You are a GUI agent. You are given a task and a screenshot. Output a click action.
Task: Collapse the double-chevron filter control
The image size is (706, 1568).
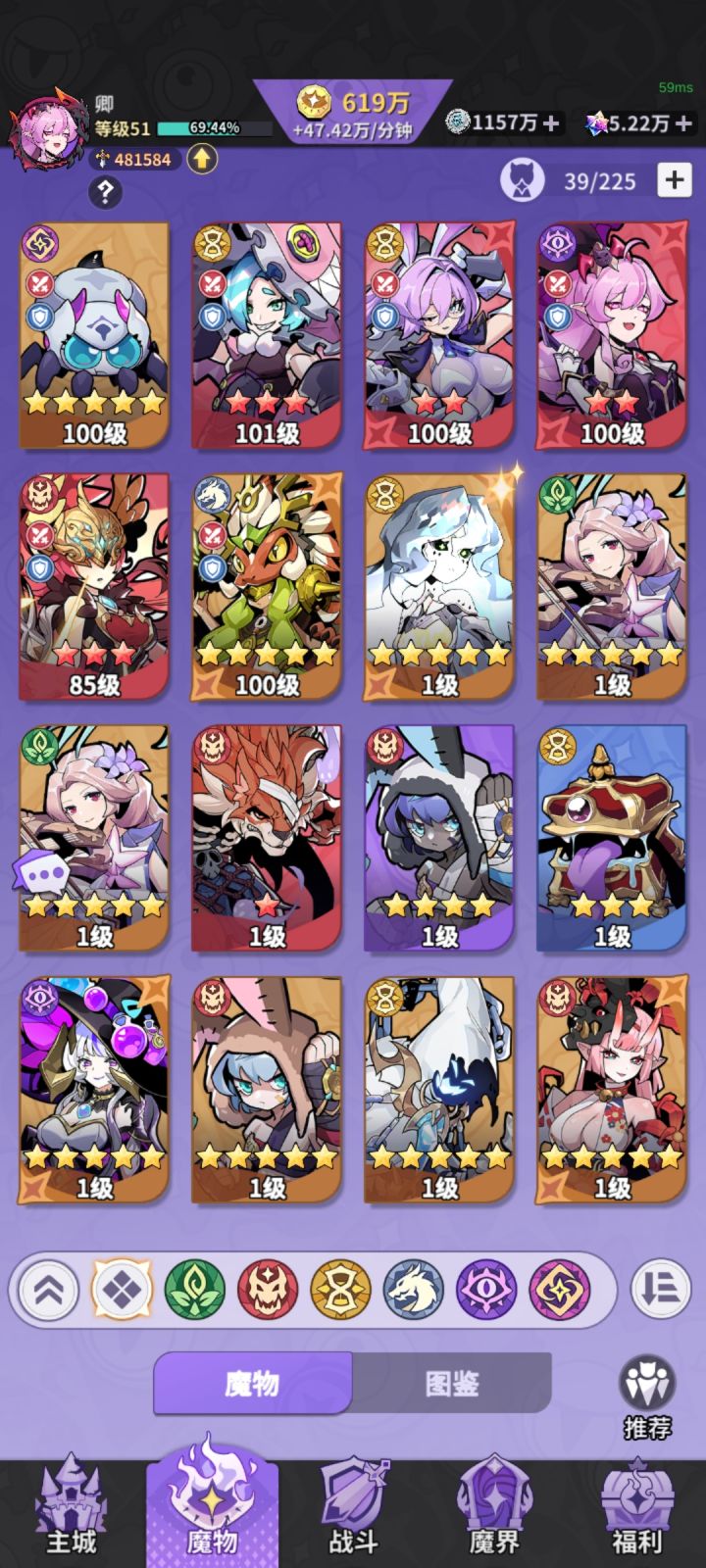click(48, 1292)
